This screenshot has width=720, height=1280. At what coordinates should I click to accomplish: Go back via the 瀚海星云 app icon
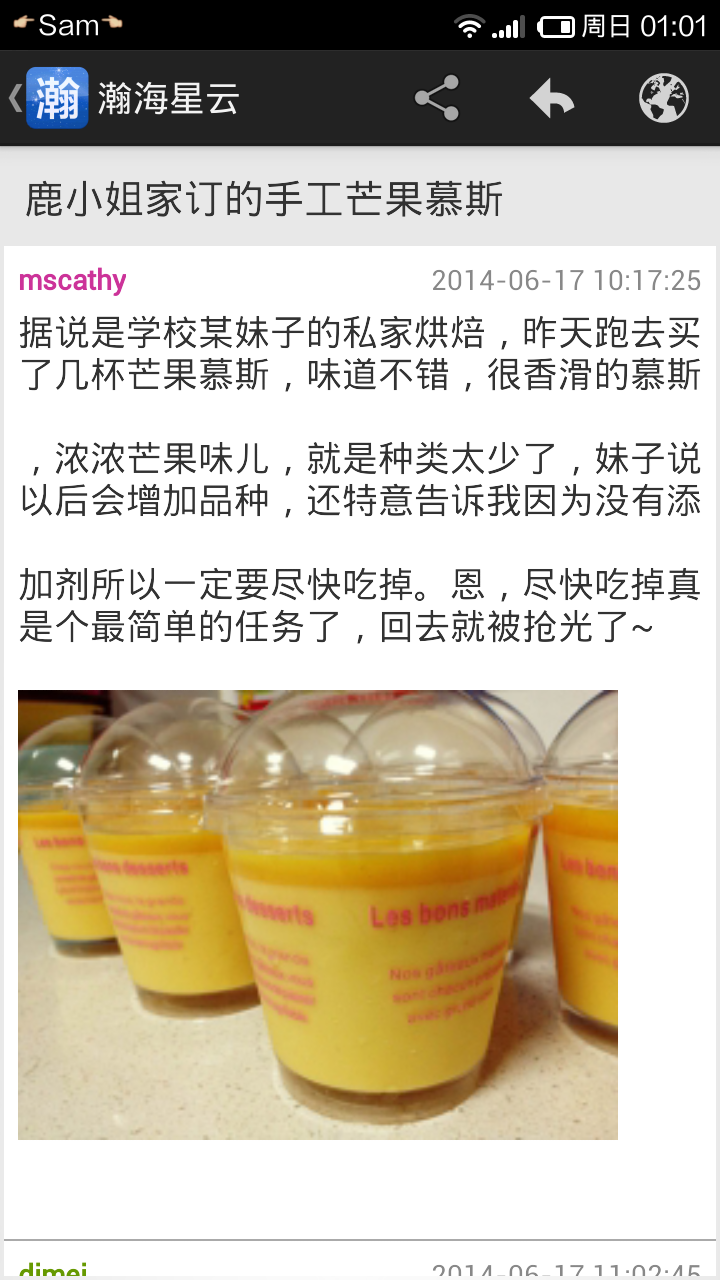tap(57, 98)
